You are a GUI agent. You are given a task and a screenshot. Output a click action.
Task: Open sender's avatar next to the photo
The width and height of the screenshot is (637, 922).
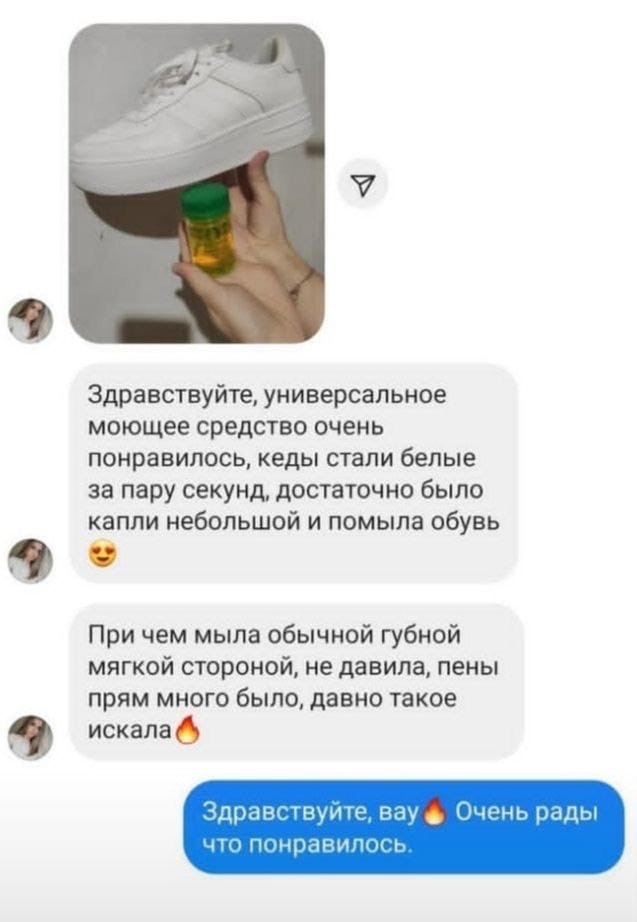tap(31, 322)
